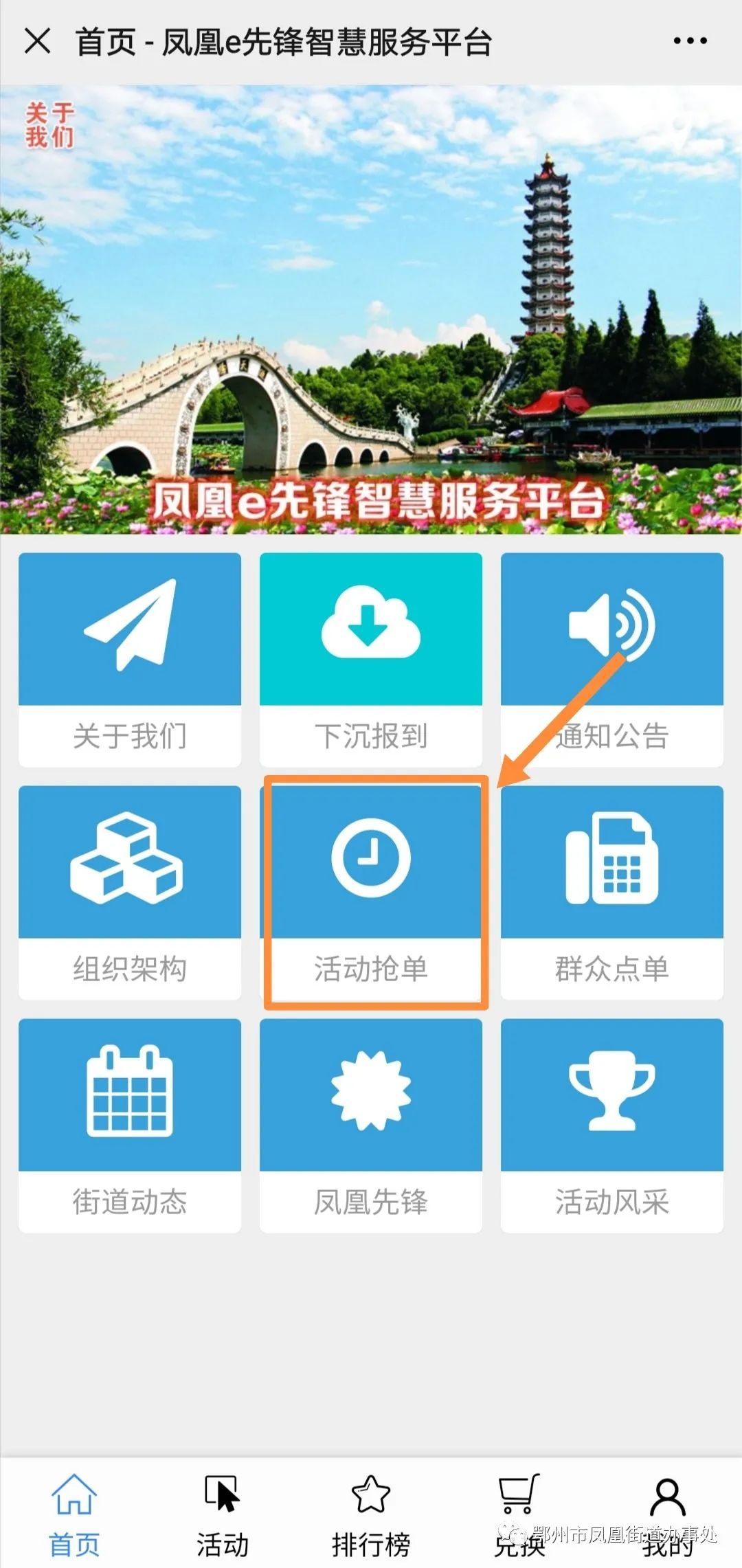Open the 关于我们 tile

pos(130,659)
